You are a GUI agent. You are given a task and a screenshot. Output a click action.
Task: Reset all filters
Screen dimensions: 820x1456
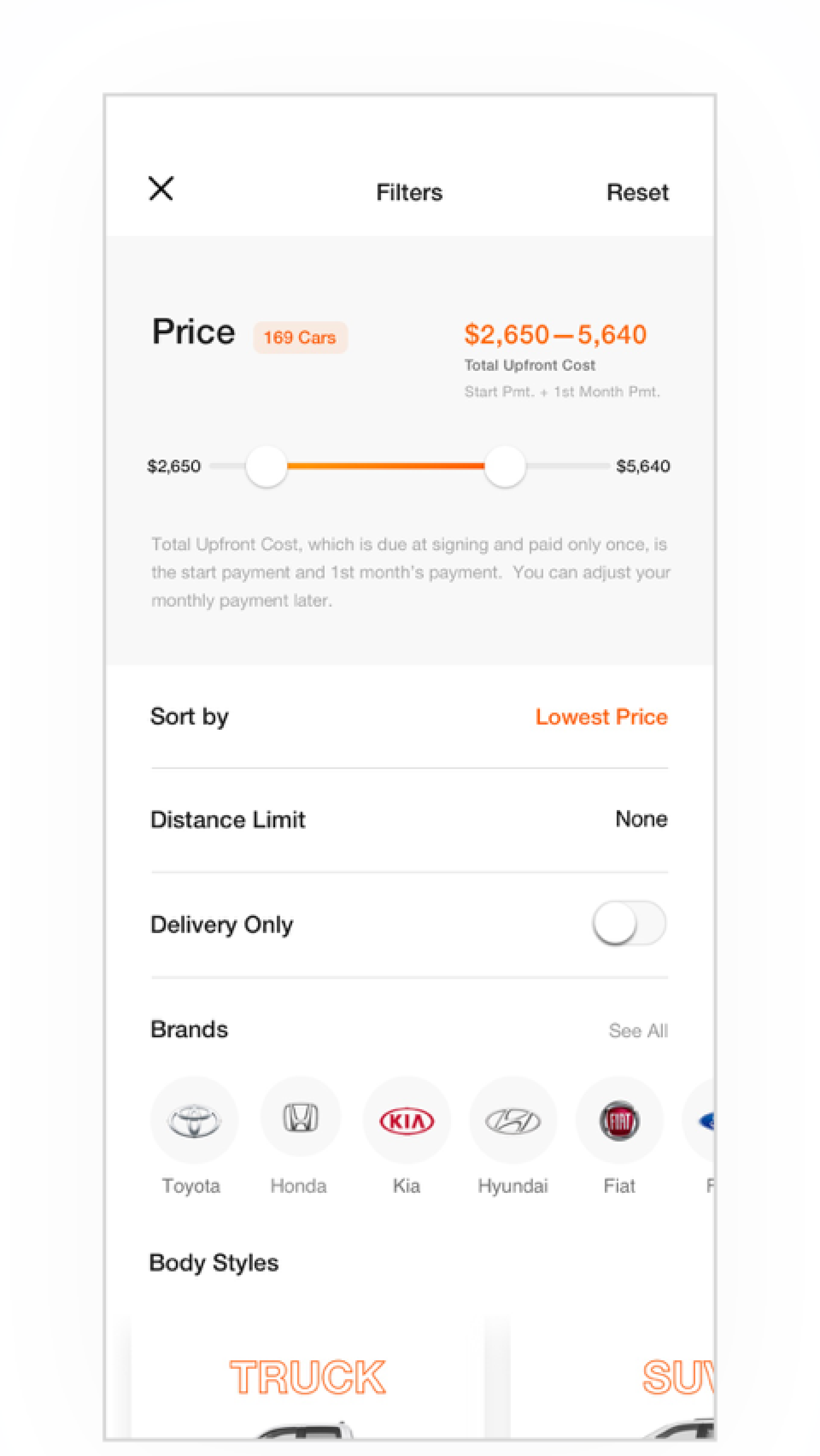[x=637, y=193]
